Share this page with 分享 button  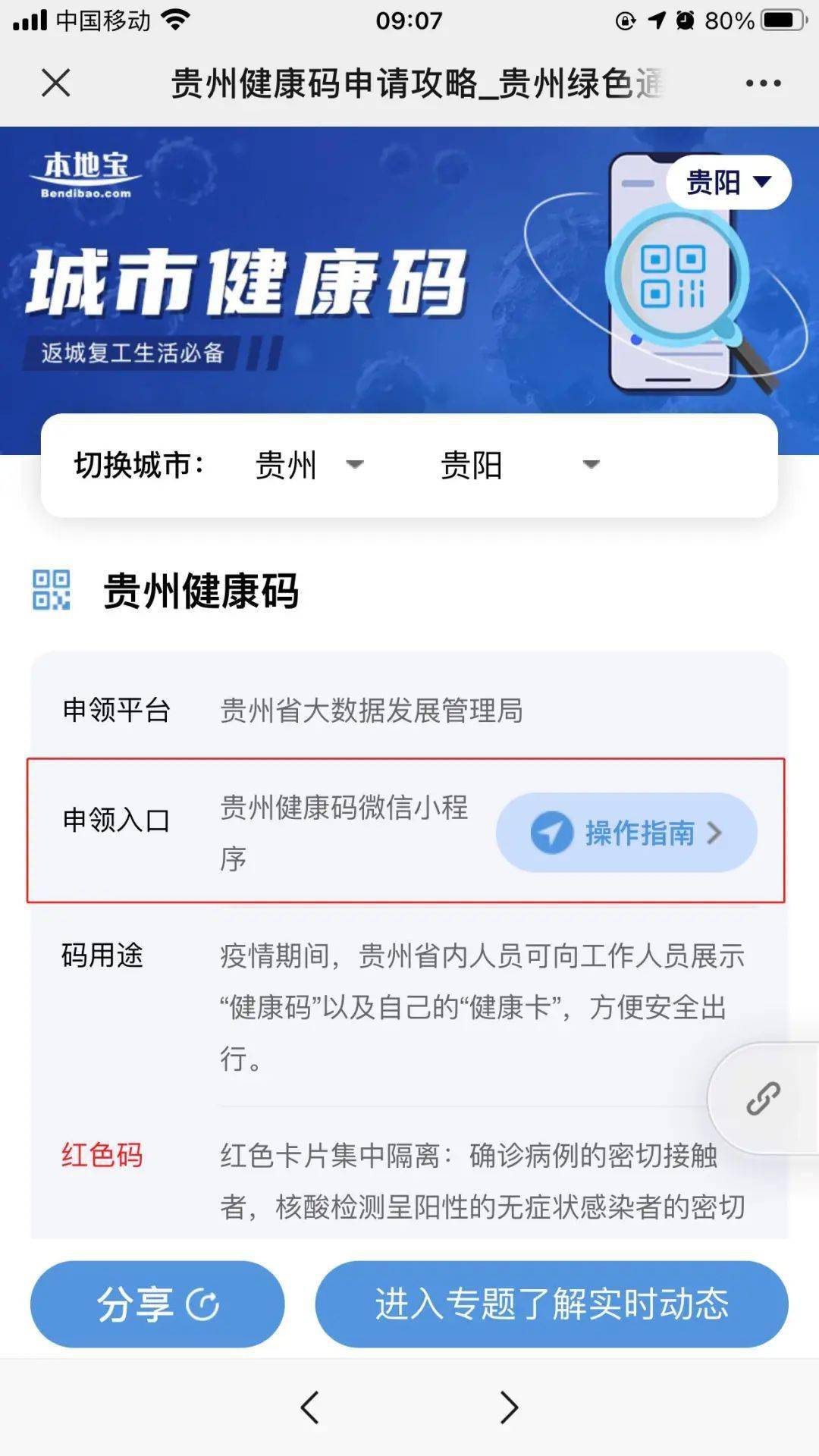pos(157,1304)
